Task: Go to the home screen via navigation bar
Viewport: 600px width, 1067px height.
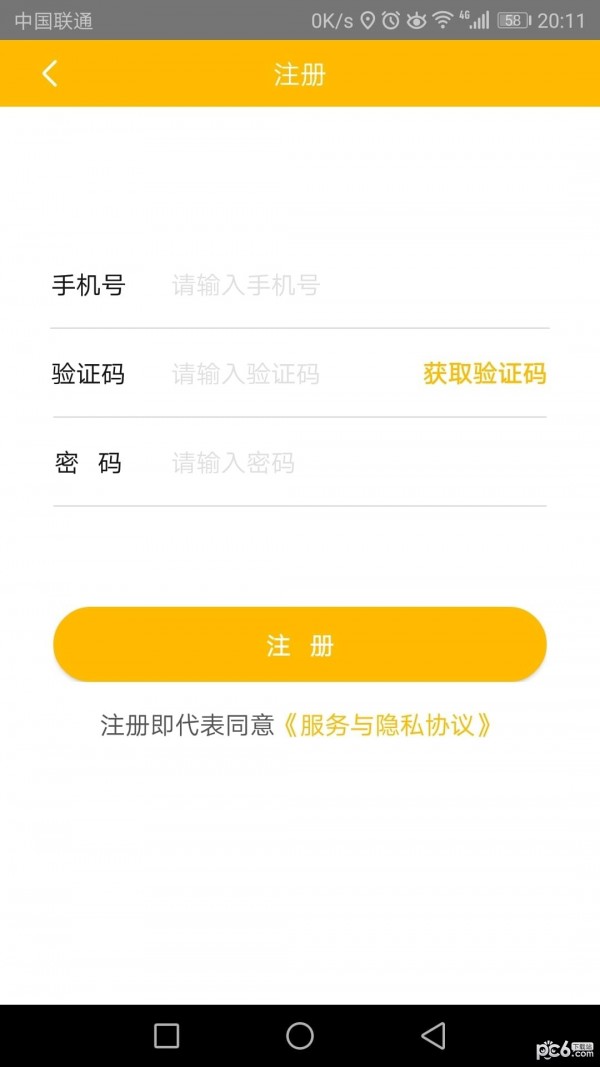Action: [300, 1036]
